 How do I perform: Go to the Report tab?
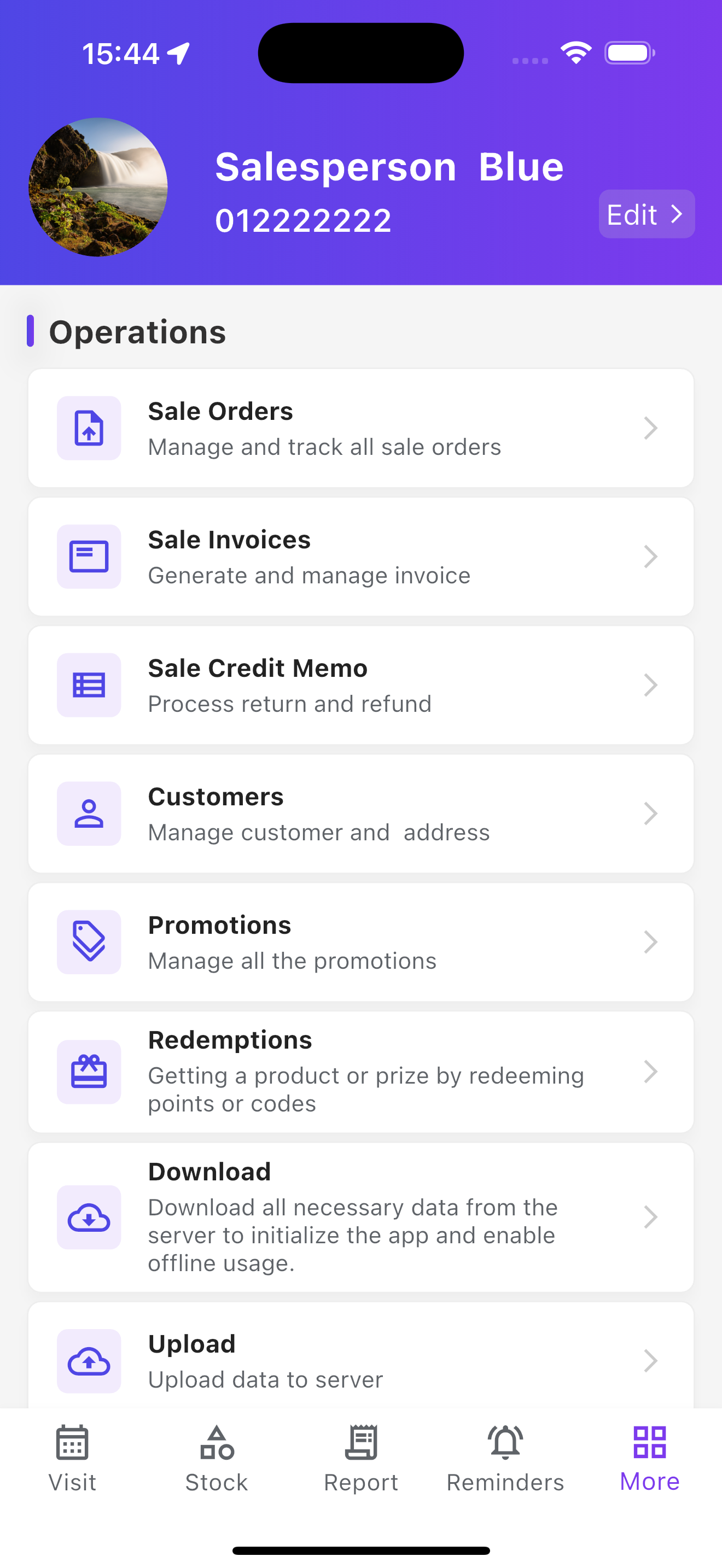point(361,1460)
